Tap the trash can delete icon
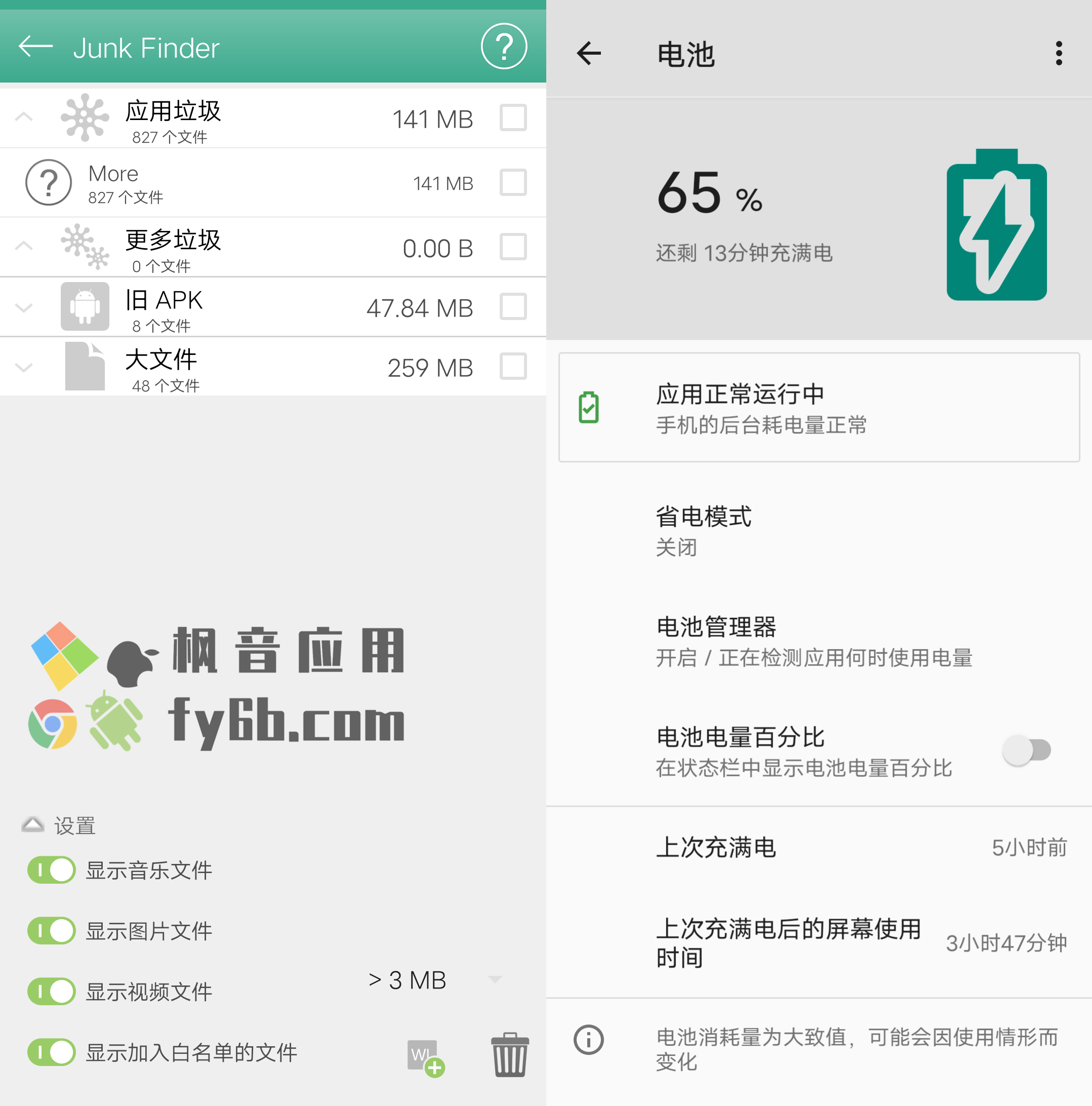 click(509, 1055)
